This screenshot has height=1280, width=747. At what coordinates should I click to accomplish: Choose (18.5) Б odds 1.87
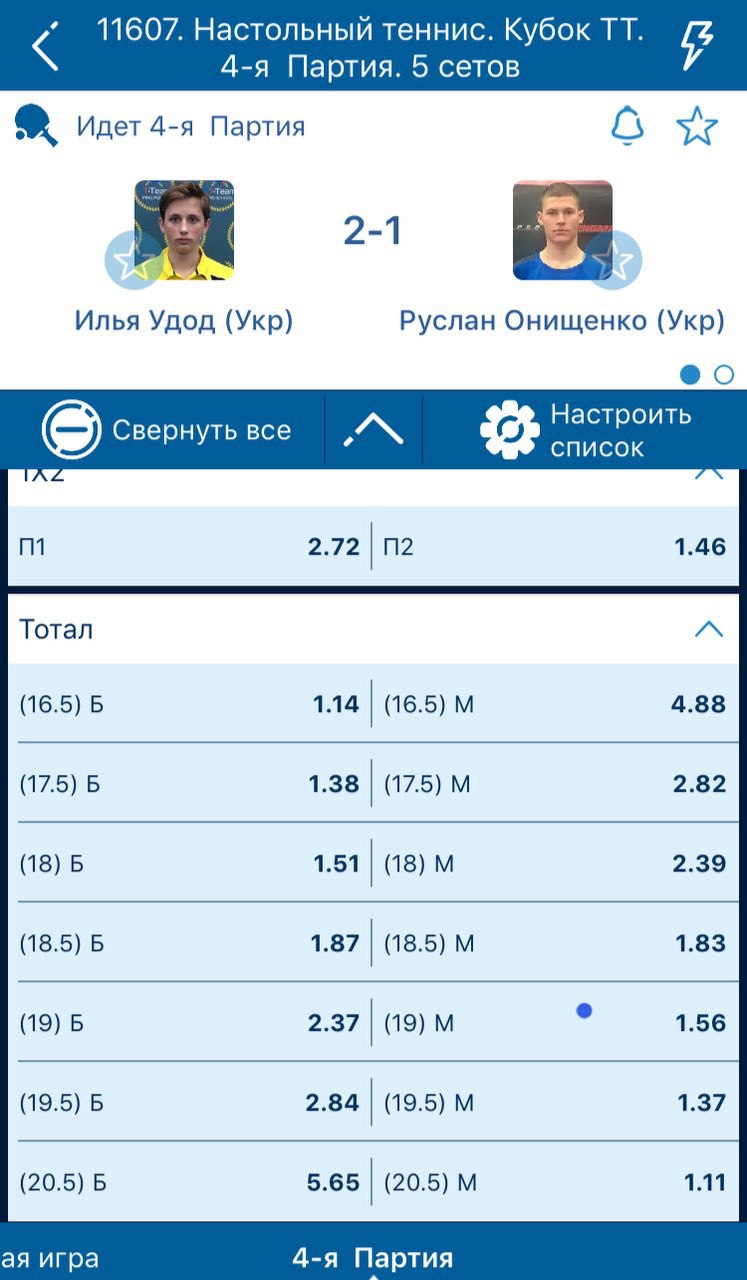click(189, 943)
